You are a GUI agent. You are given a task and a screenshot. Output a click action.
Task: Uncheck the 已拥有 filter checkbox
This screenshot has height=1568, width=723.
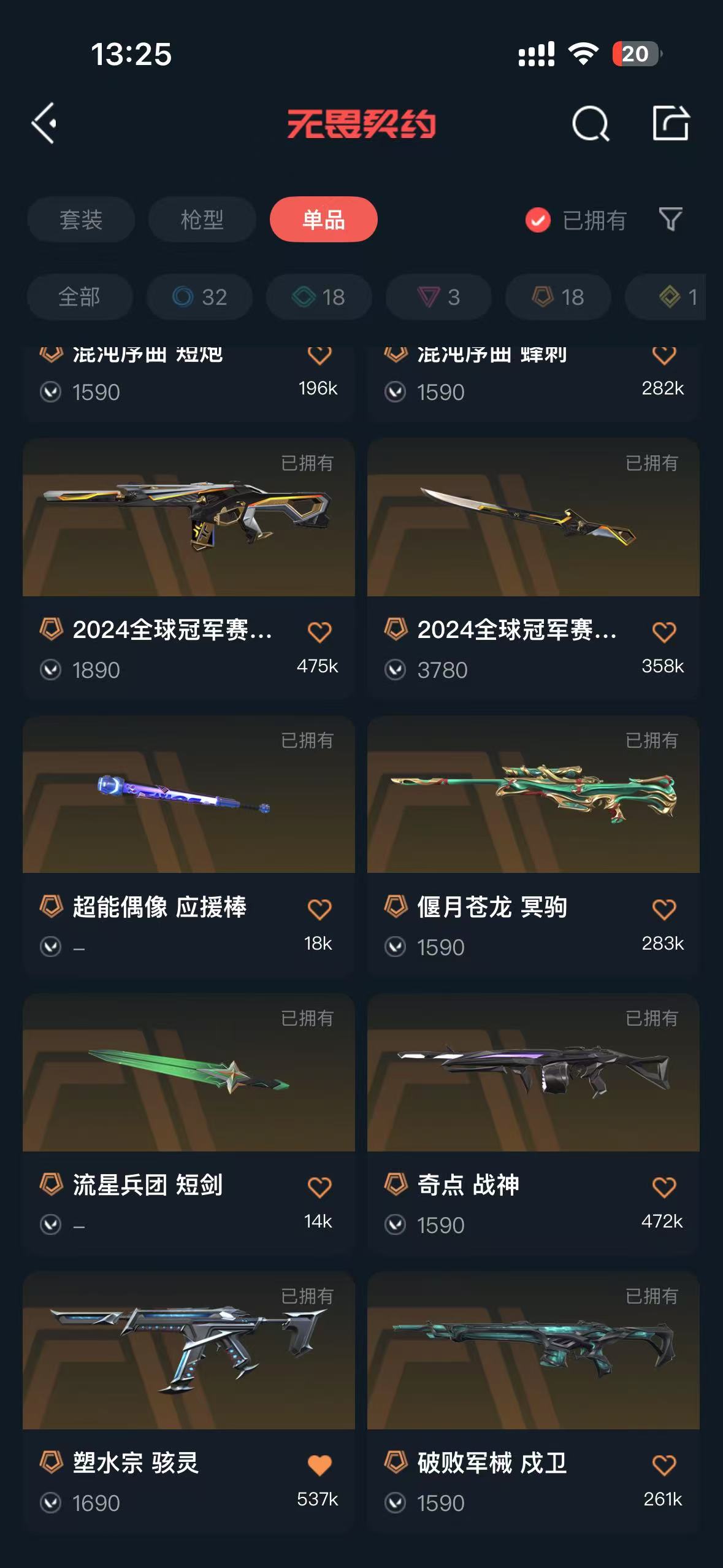click(538, 220)
